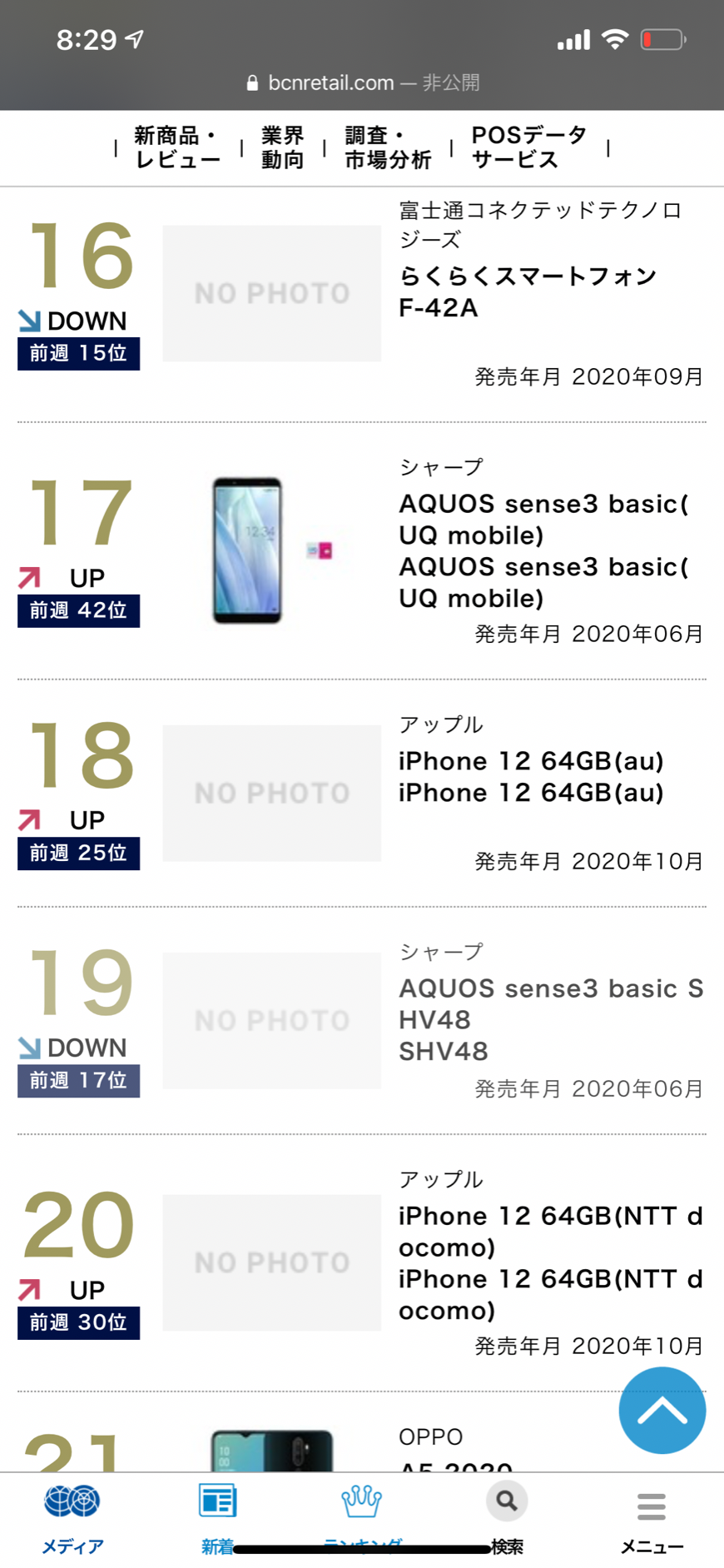Open the ランキング crown tab
Screen dimensions: 724x1568
pos(362,1519)
